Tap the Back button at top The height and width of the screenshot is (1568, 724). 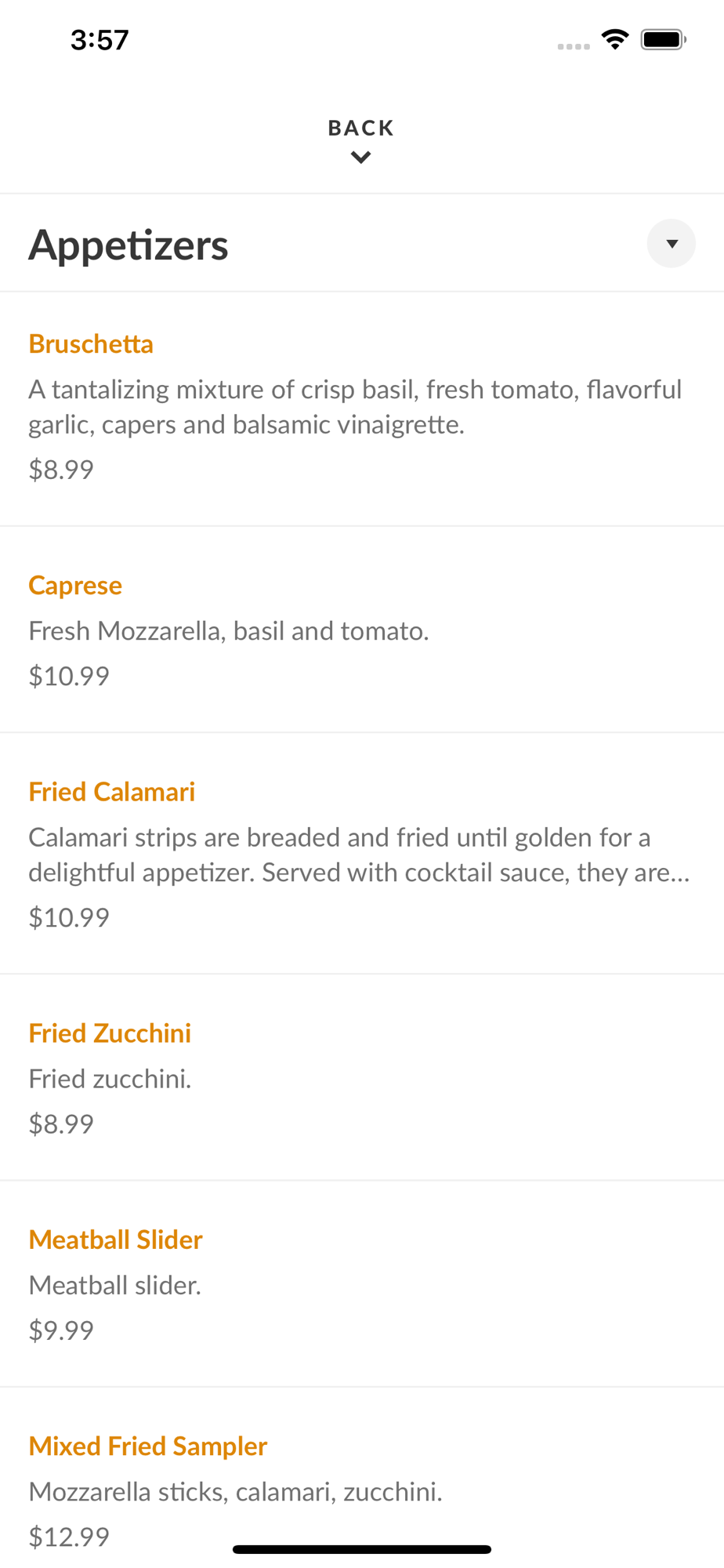coord(361,140)
